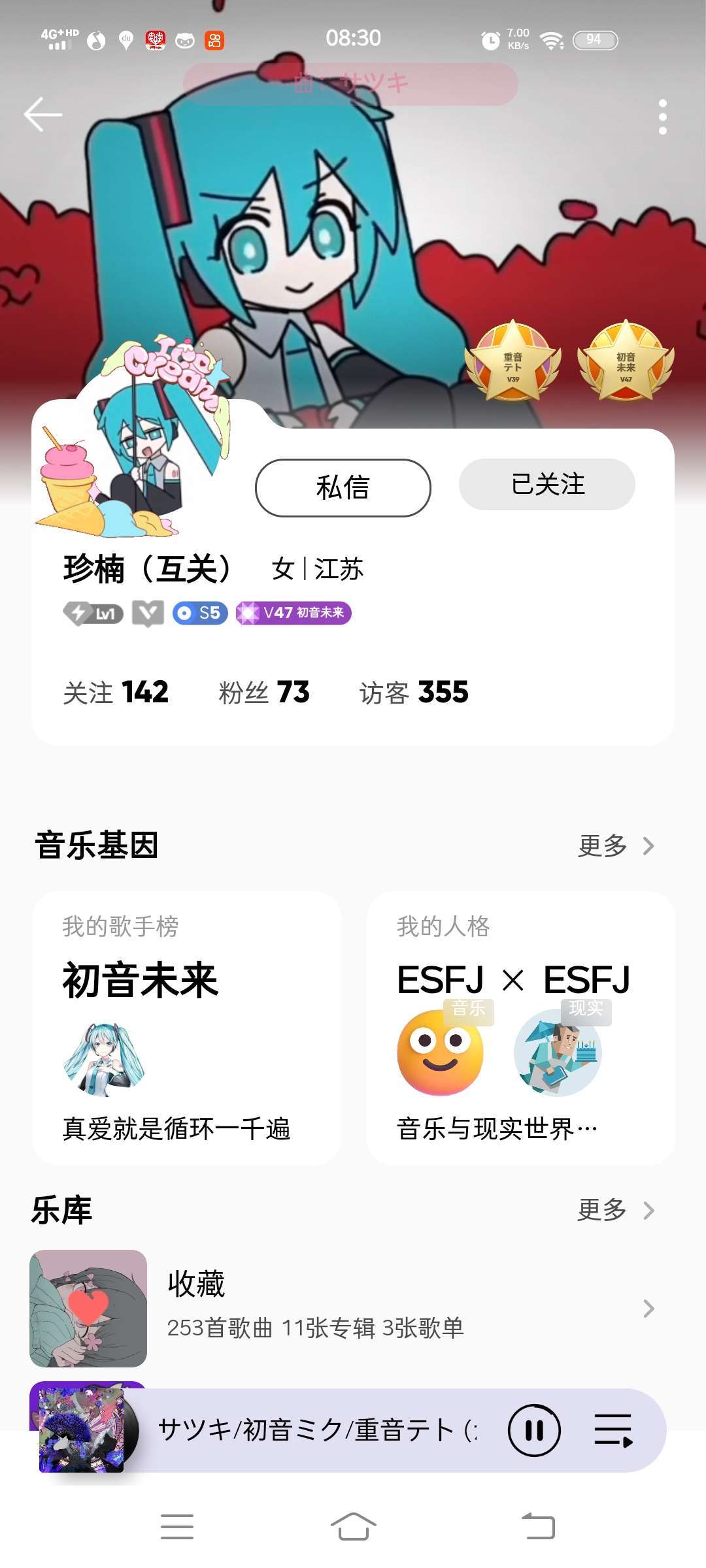The image size is (706, 1568).
Task: Open the three-dot overflow menu
Action: [x=662, y=117]
